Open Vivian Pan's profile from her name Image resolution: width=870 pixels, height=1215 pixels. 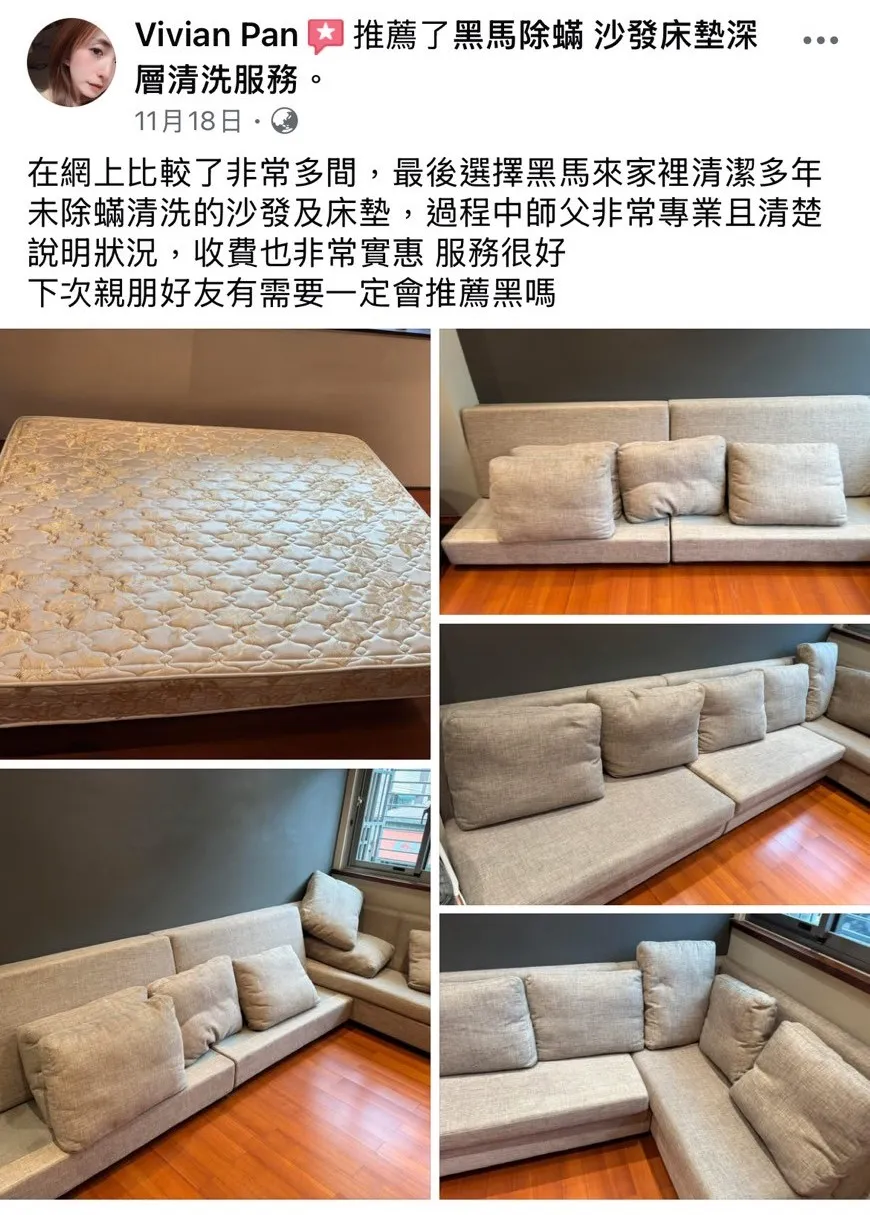[x=216, y=36]
